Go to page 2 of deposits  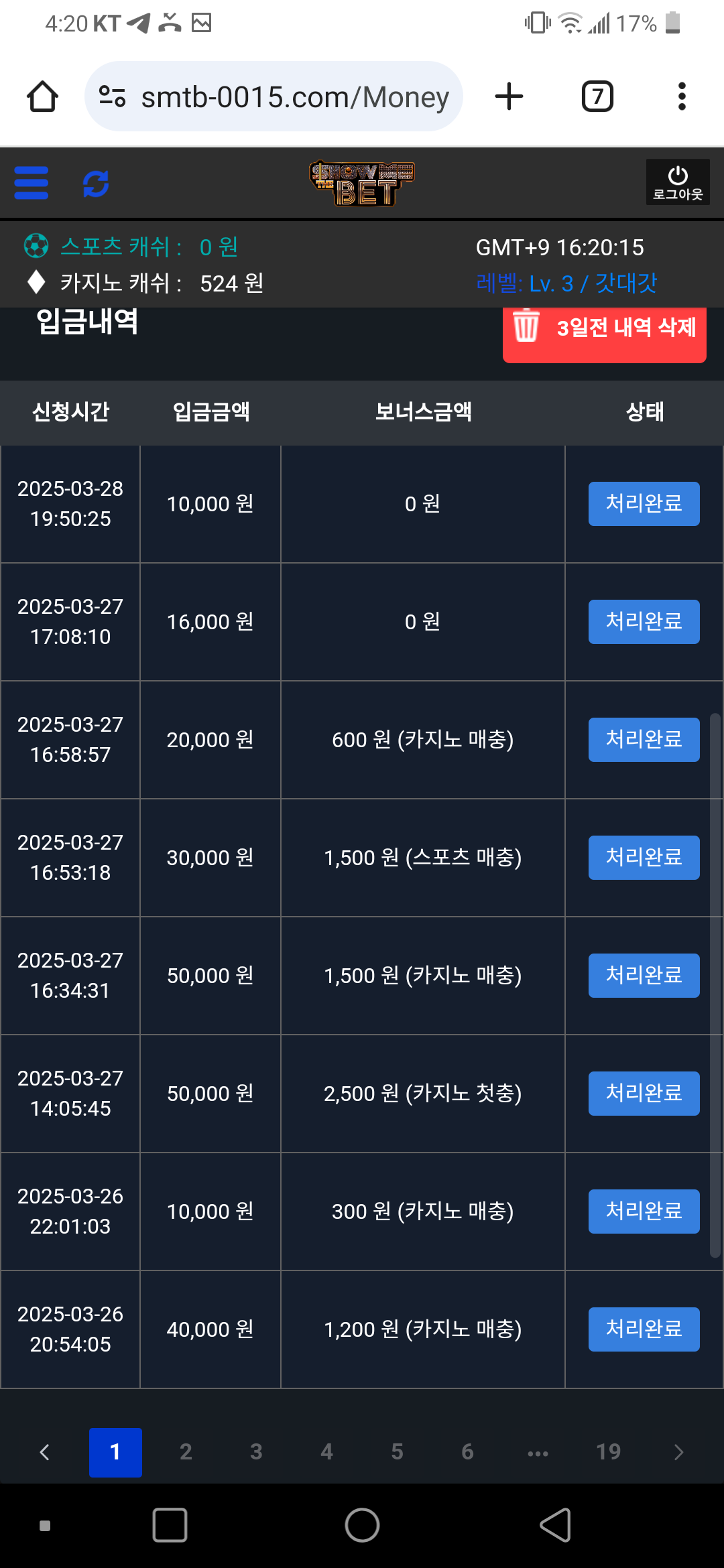click(186, 1452)
